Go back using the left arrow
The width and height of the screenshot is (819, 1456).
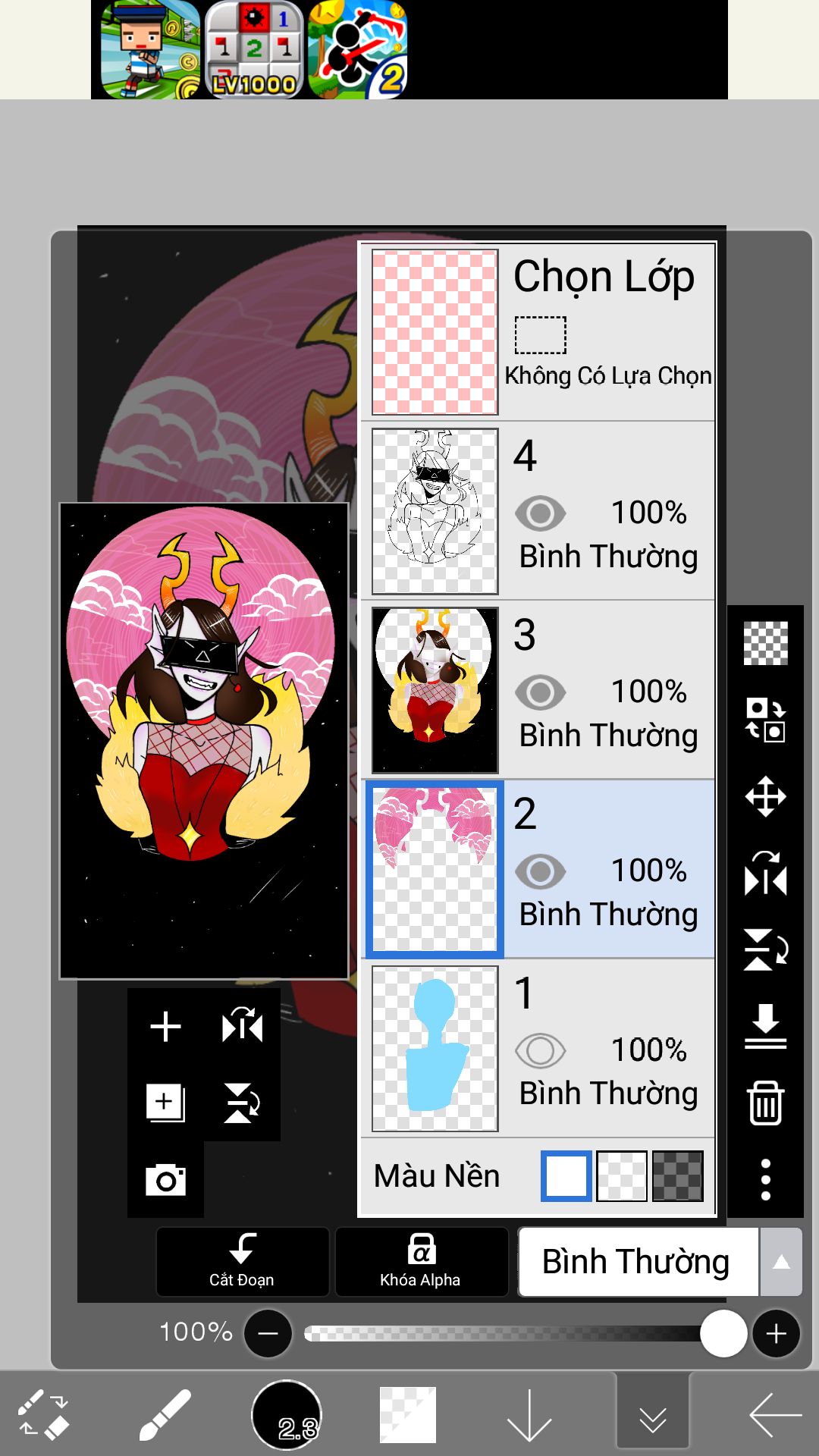[x=775, y=1415]
